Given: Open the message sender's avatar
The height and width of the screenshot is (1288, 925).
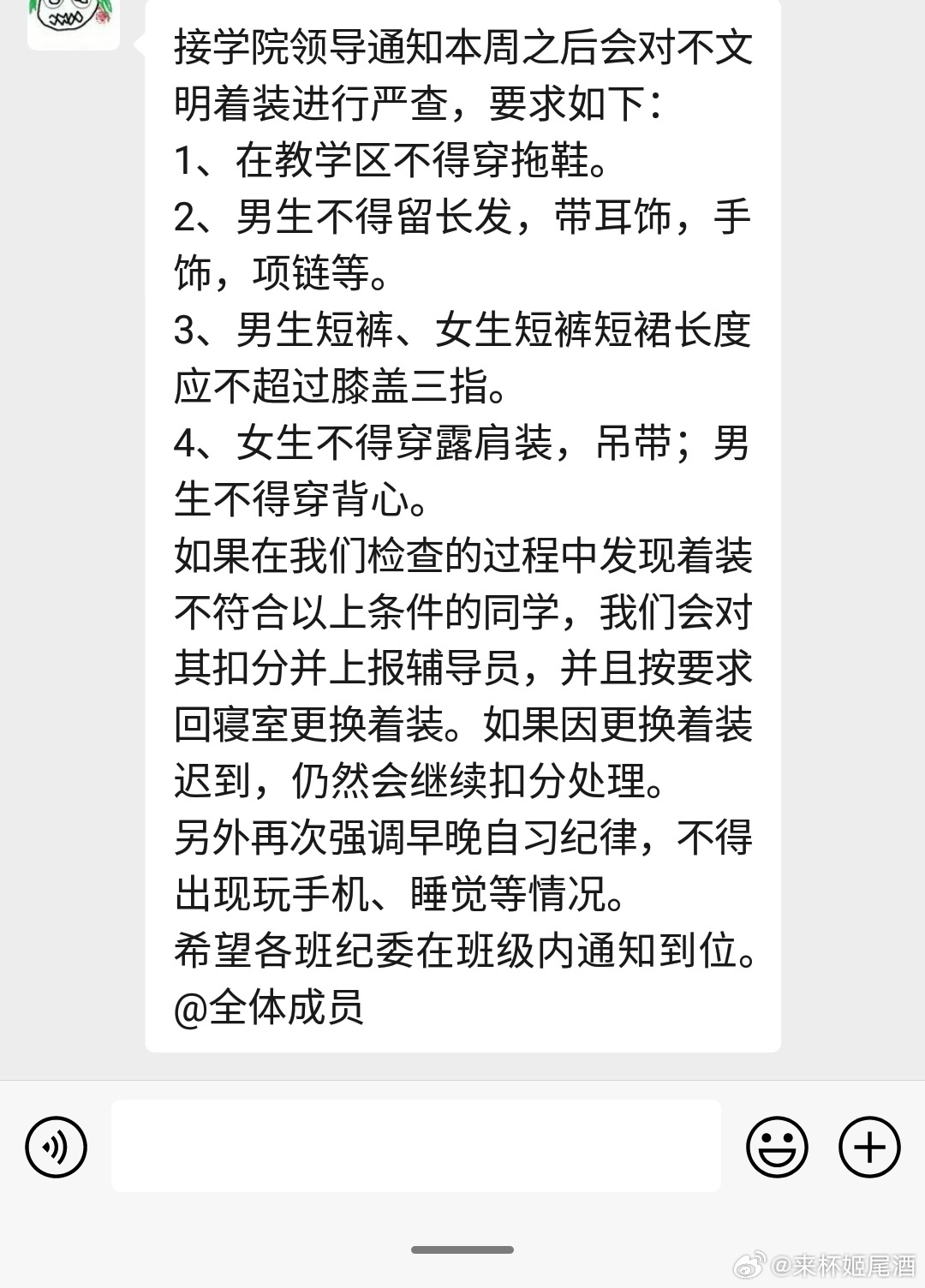Looking at the screenshot, I should point(74,23).
